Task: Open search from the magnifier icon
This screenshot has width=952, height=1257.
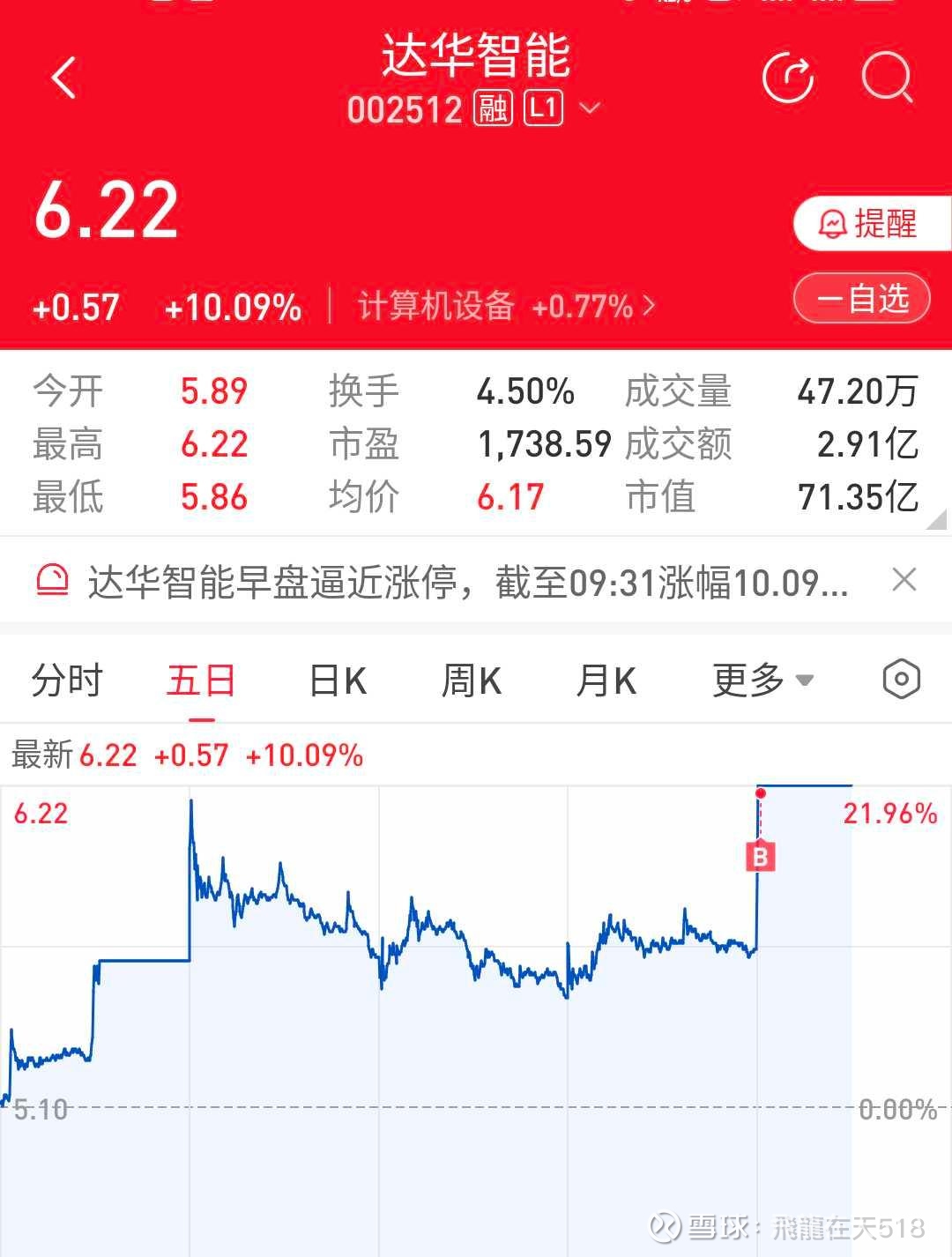Action: coord(889,78)
